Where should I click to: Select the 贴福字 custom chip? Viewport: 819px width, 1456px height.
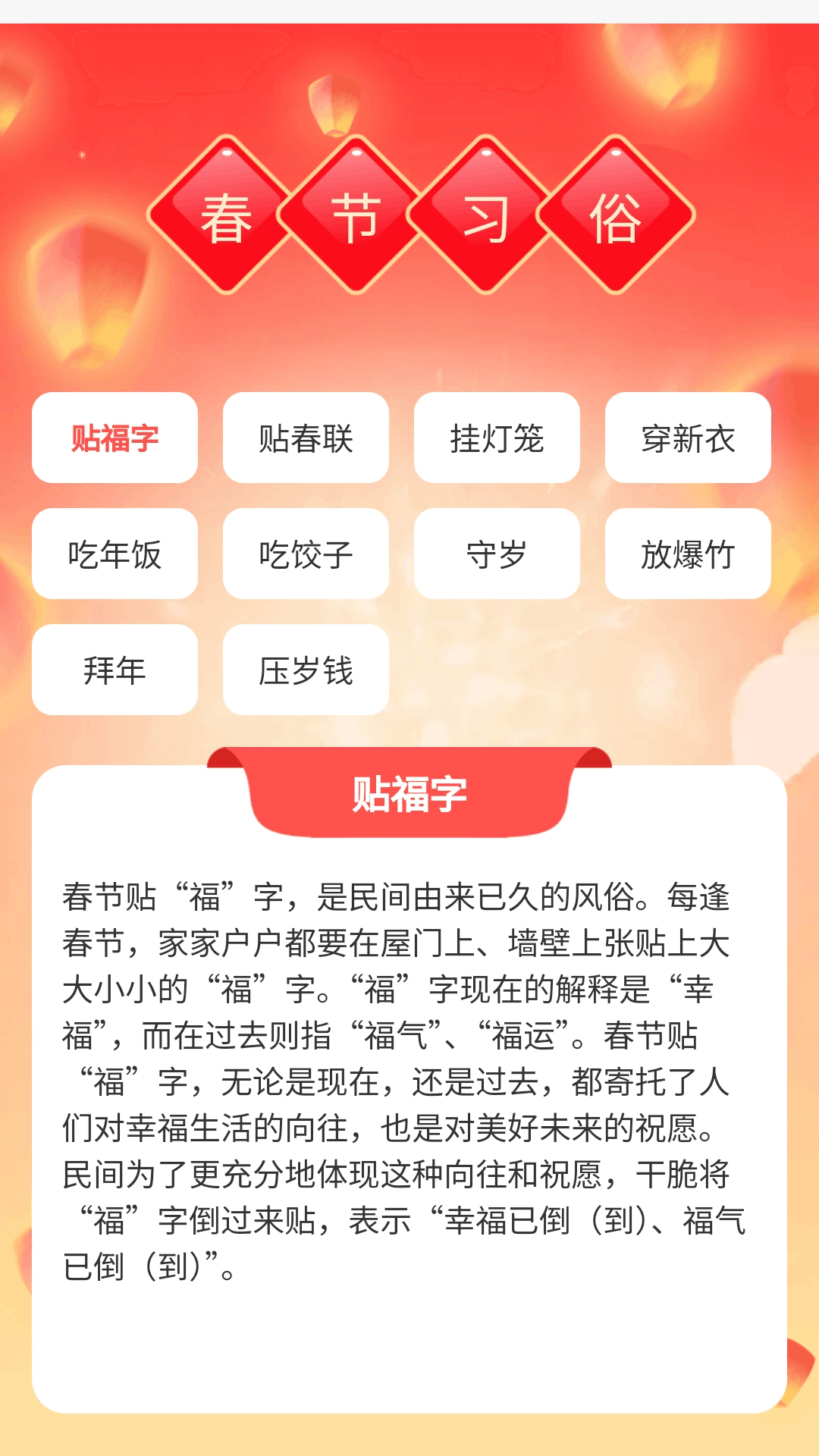click(115, 438)
